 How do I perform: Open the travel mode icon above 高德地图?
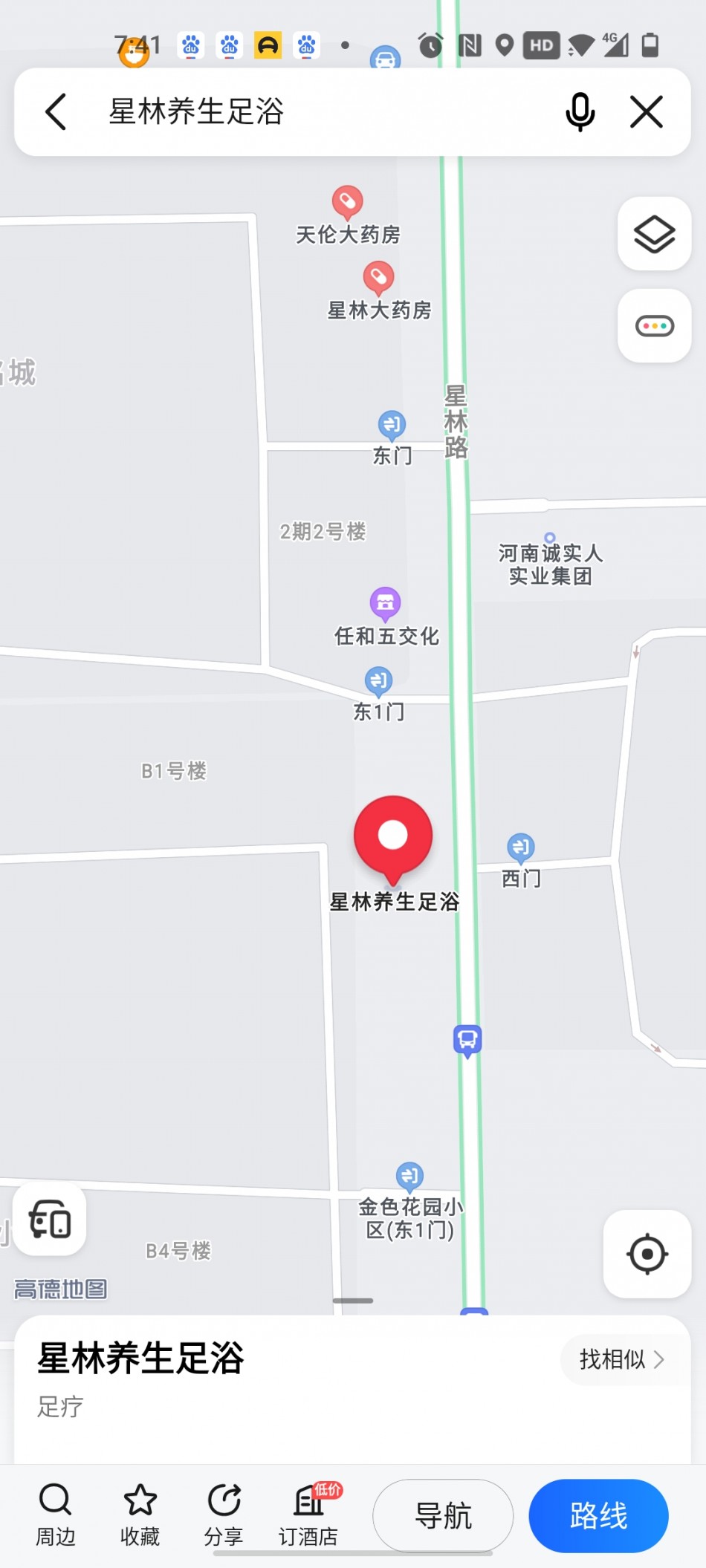pyautogui.click(x=50, y=1220)
